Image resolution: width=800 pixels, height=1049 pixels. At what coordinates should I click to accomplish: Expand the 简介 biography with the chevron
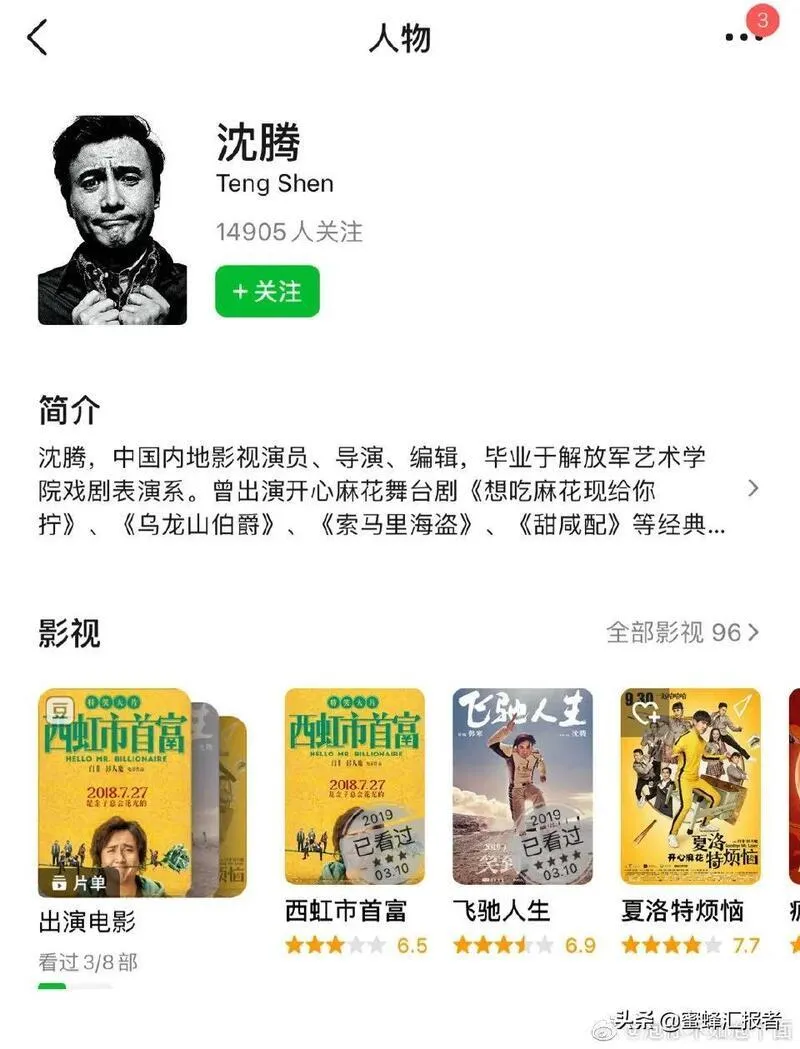tap(752, 489)
